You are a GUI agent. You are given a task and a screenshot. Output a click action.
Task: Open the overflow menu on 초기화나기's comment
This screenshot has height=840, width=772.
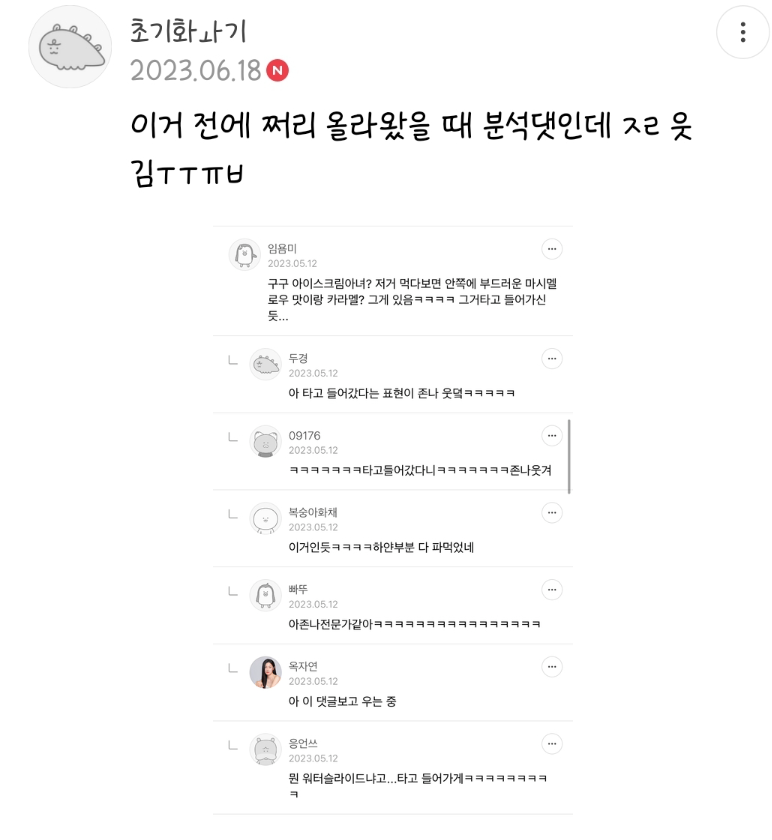click(743, 32)
